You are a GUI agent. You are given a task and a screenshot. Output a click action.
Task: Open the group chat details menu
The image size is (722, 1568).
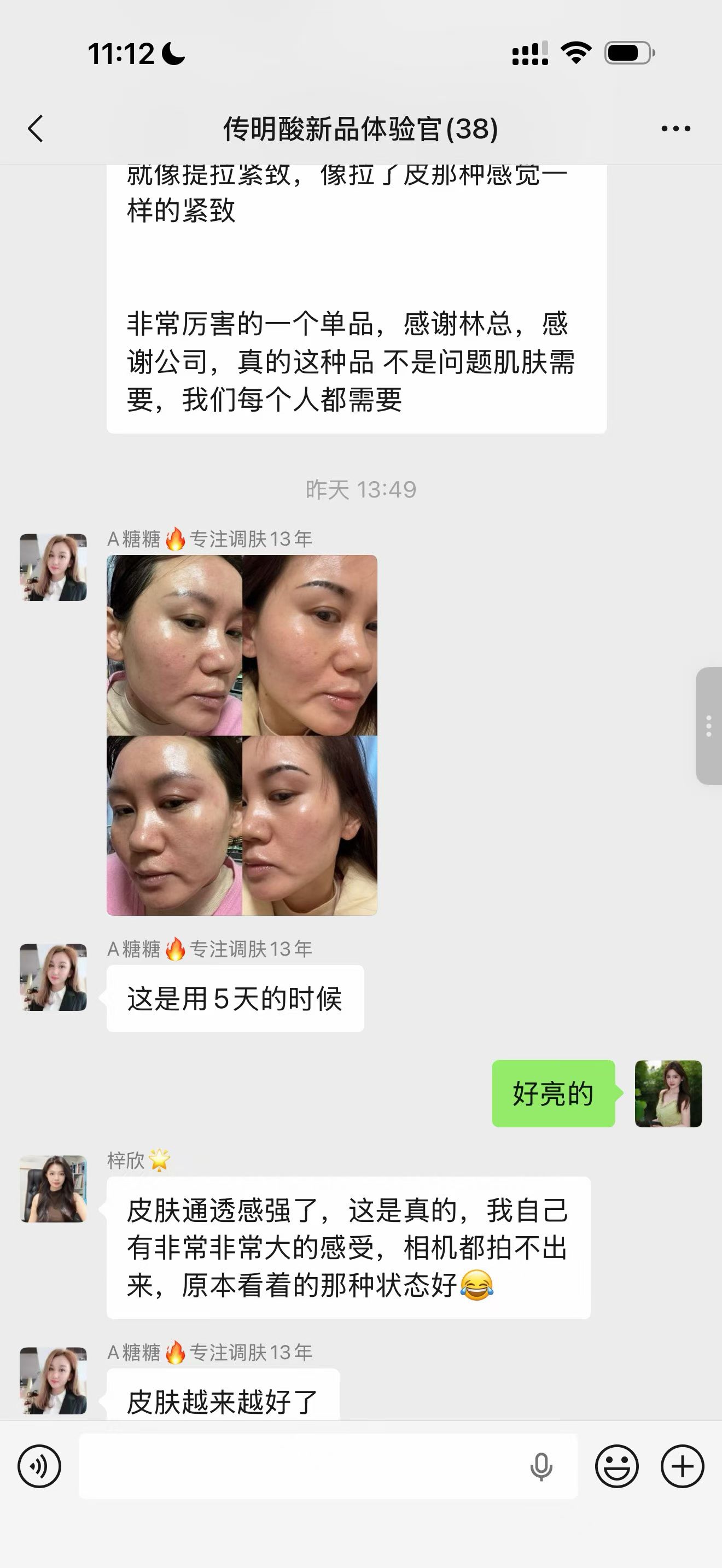pos(675,128)
